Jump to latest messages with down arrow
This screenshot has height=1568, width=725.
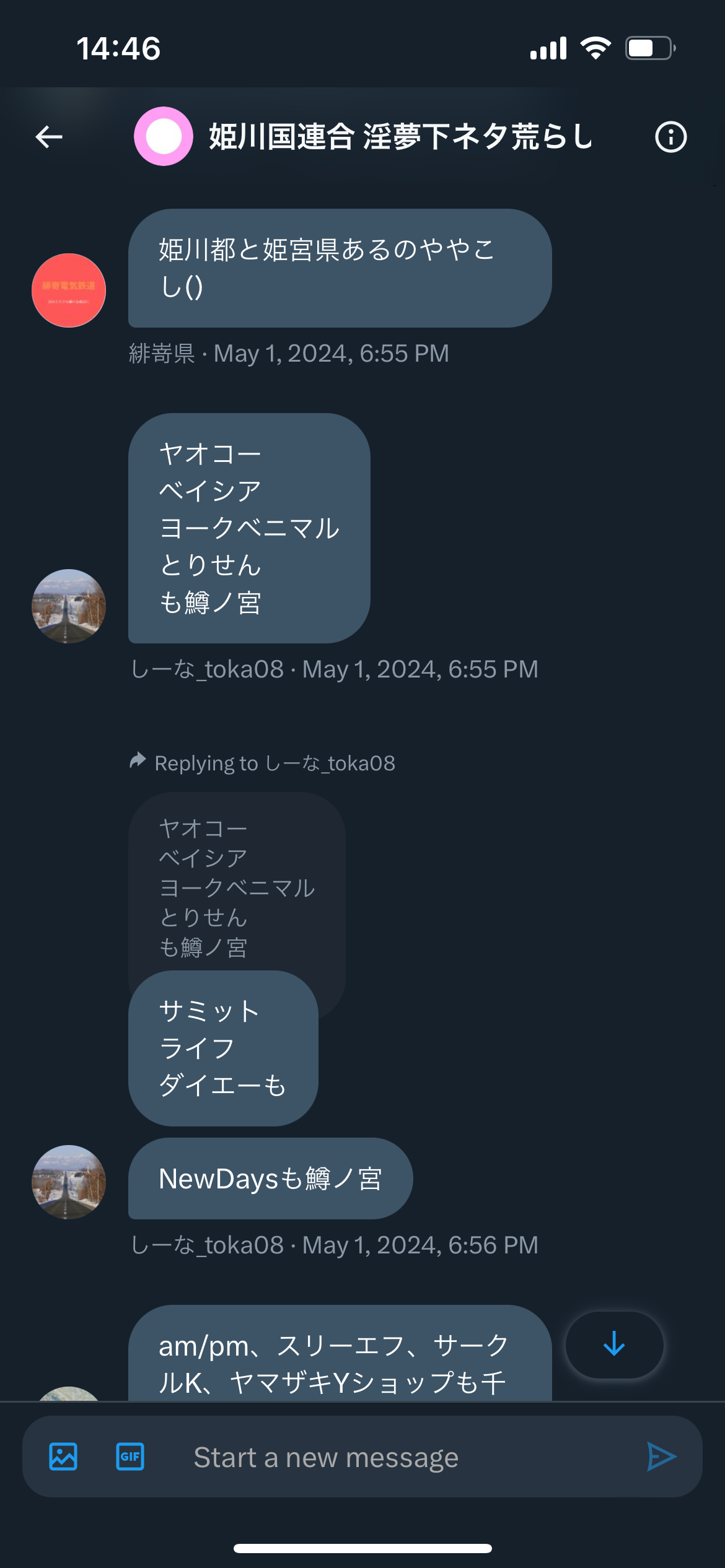(614, 1344)
